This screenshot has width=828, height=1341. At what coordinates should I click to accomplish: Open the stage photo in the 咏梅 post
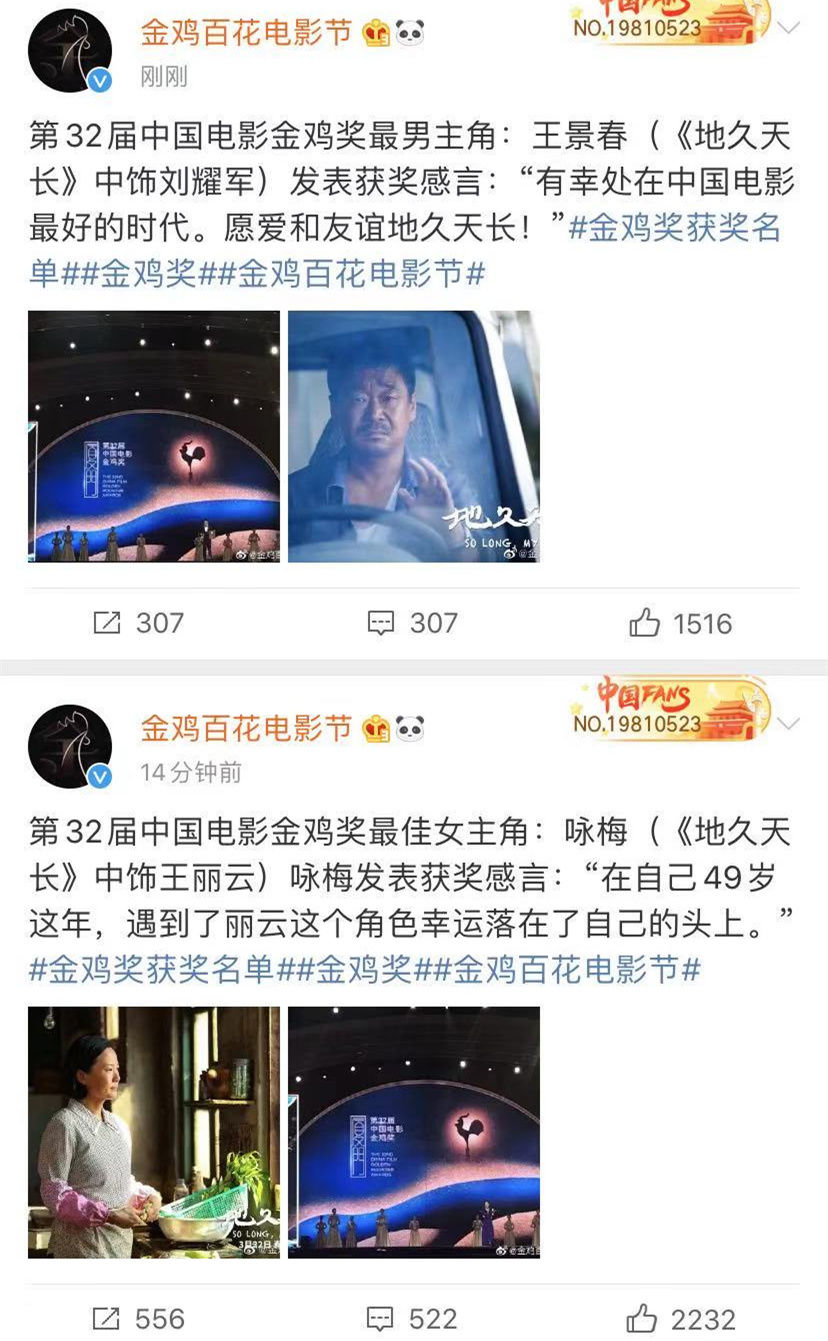pyautogui.click(x=414, y=1132)
